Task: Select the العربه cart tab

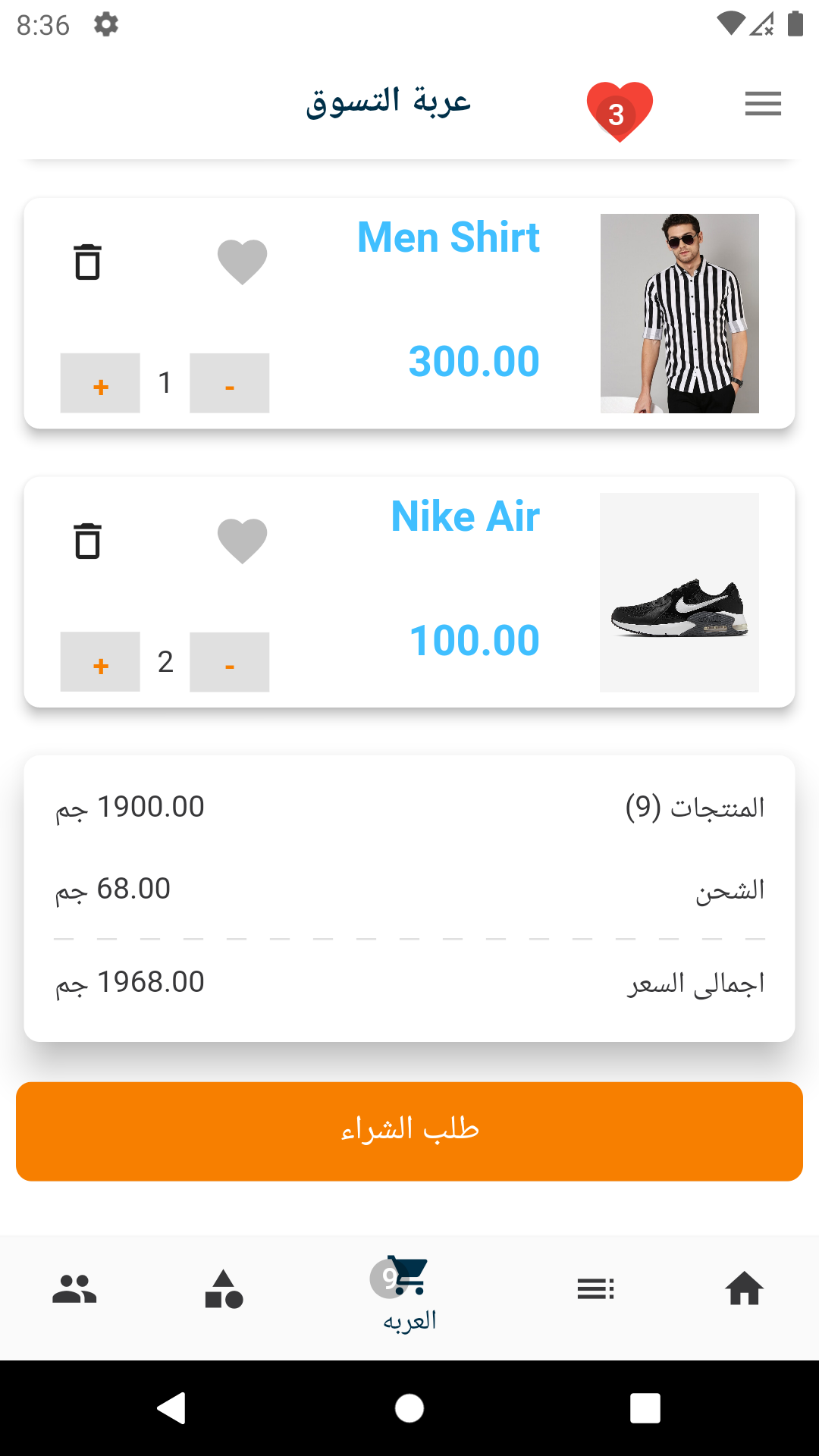Action: tap(409, 1294)
